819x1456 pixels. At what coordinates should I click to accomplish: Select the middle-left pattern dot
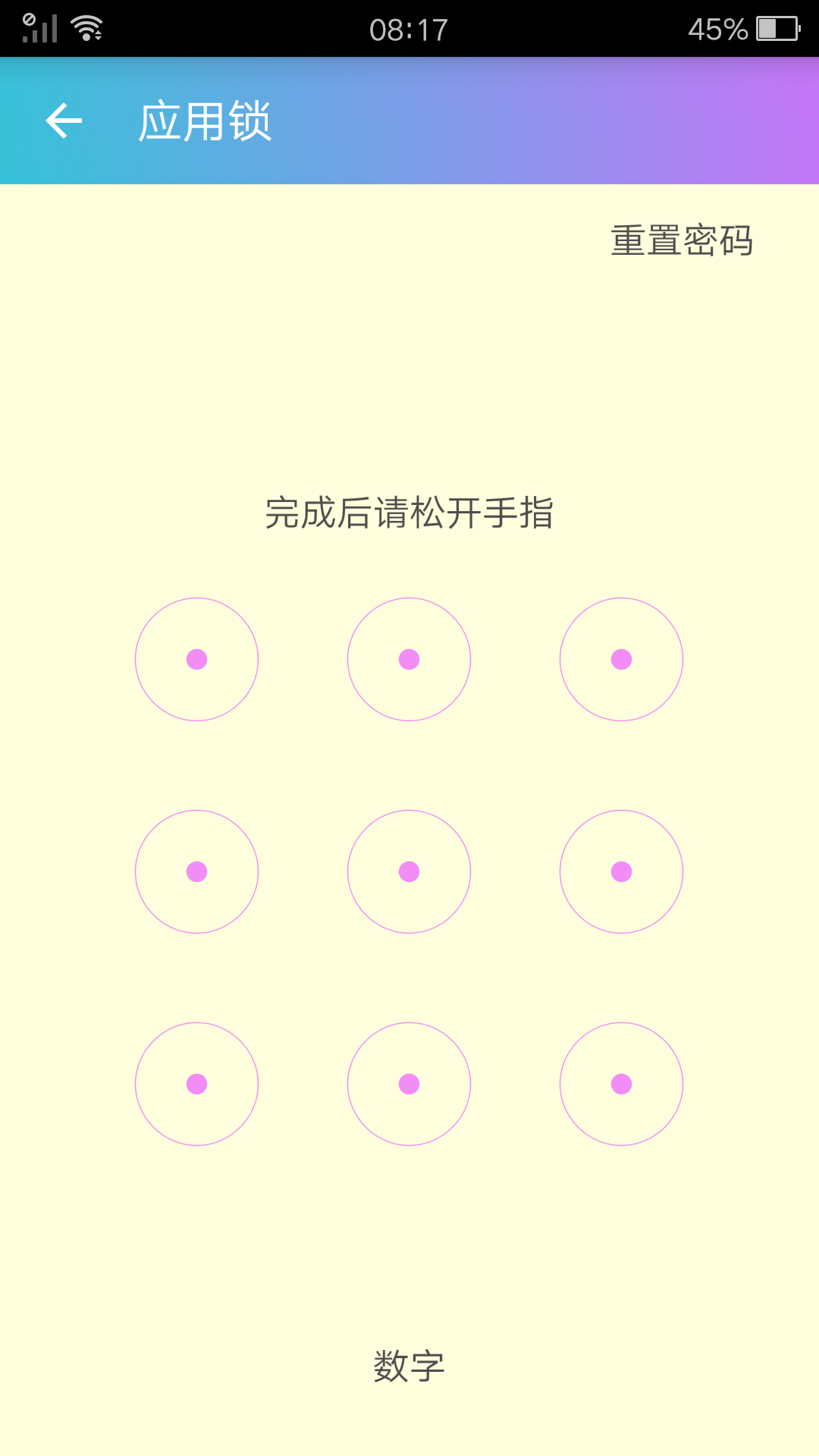[x=196, y=872]
